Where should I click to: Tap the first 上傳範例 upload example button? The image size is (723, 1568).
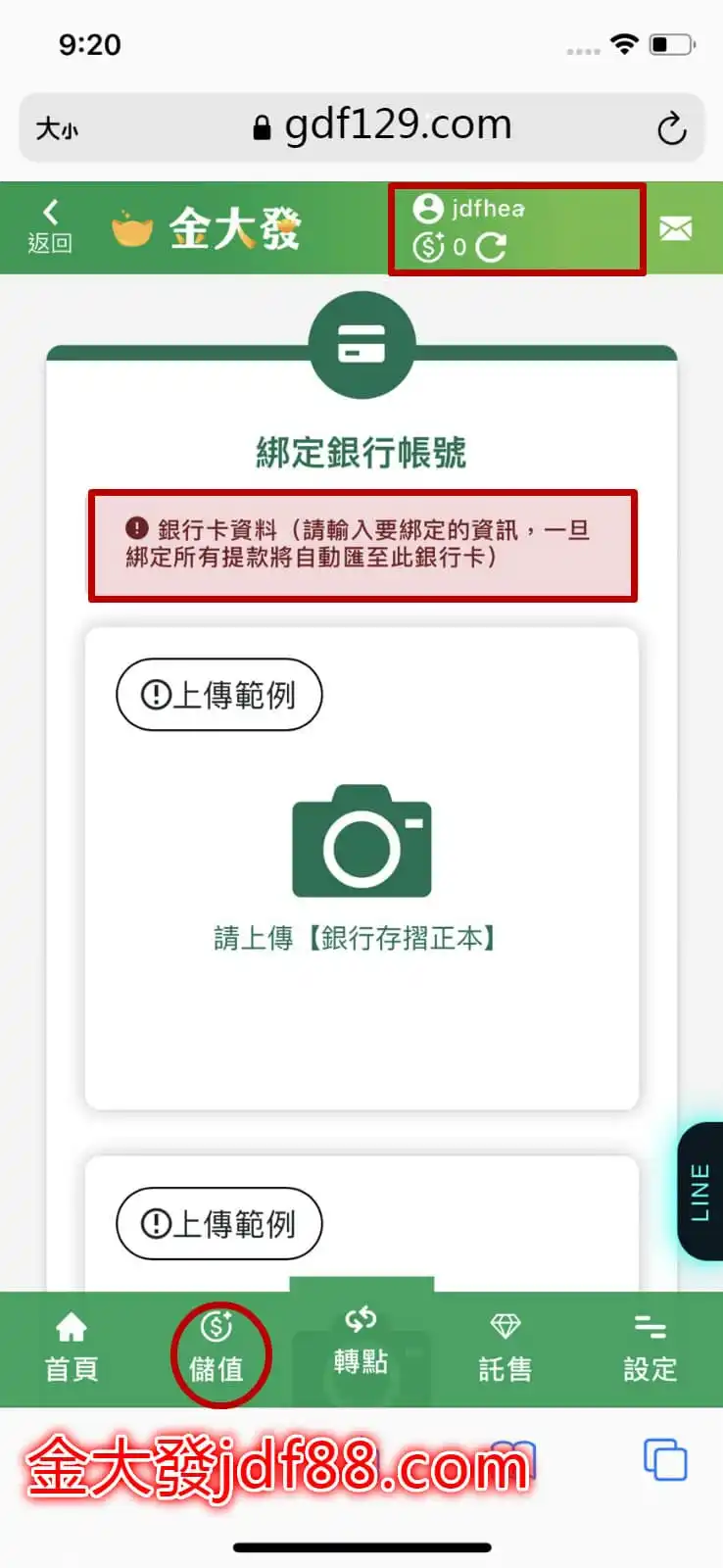click(219, 694)
